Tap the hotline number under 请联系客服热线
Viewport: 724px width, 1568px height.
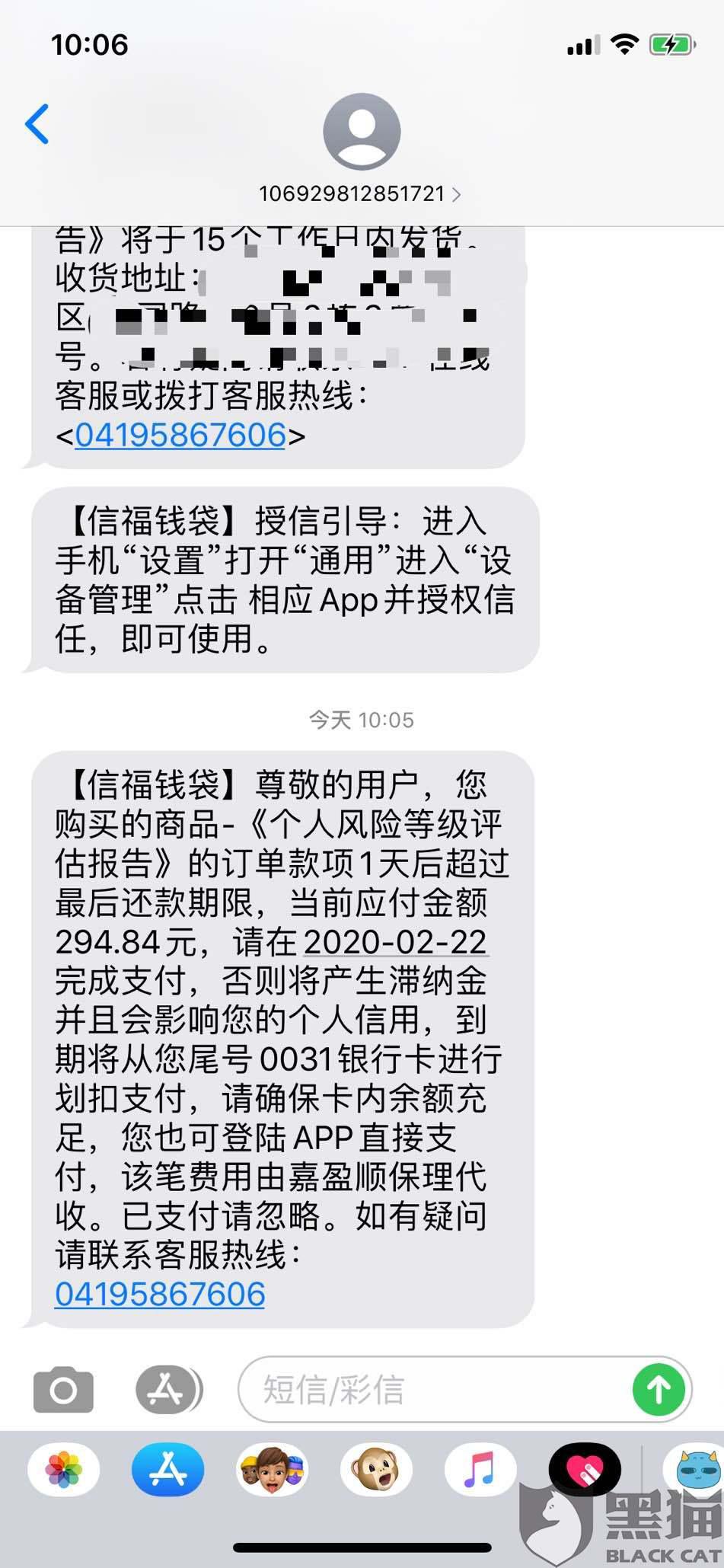point(160,1295)
